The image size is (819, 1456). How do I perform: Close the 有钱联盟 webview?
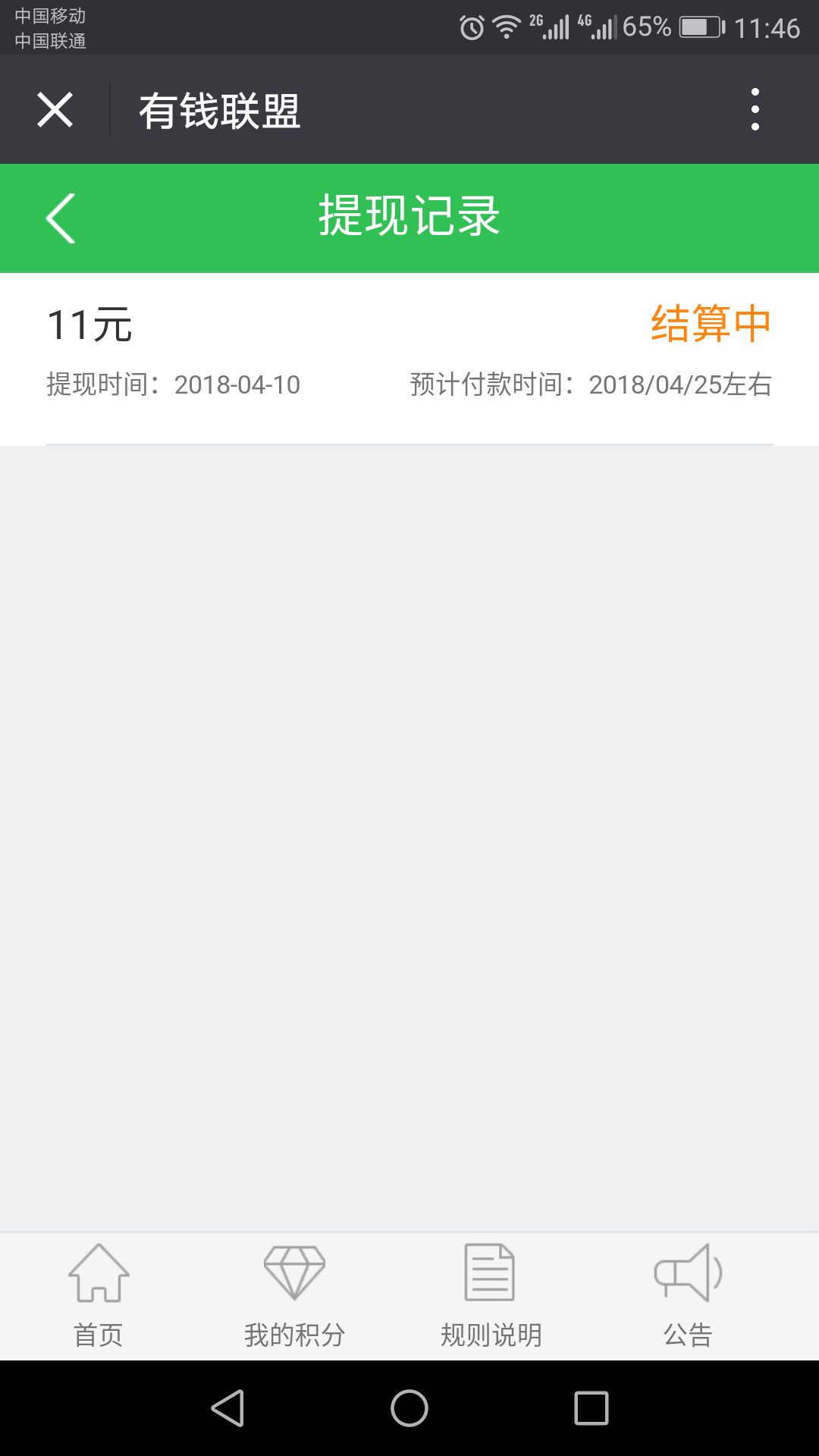tap(55, 110)
